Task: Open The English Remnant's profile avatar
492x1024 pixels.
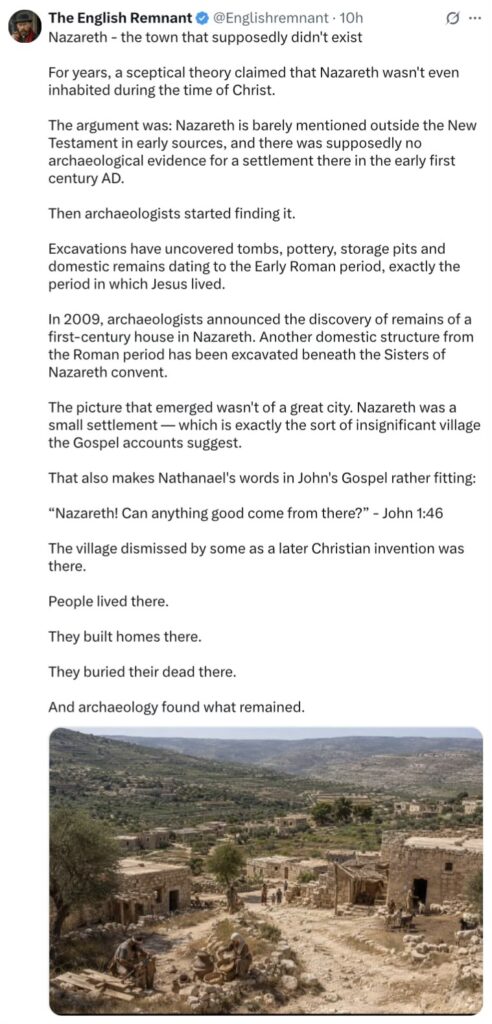Action: pyautogui.click(x=24, y=27)
